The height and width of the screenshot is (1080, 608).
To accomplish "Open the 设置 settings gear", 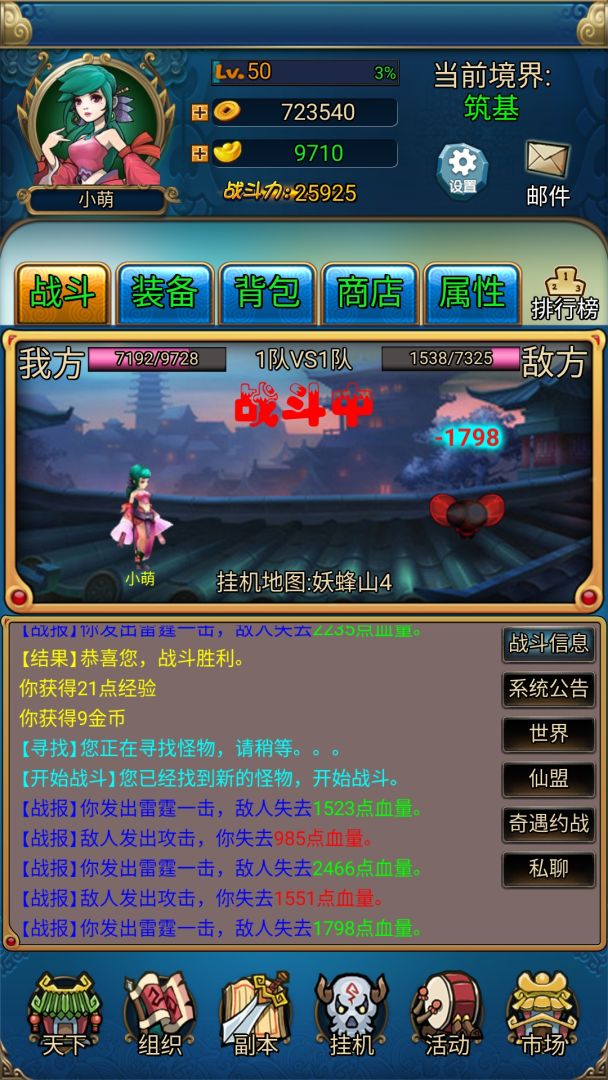I will pos(463,170).
